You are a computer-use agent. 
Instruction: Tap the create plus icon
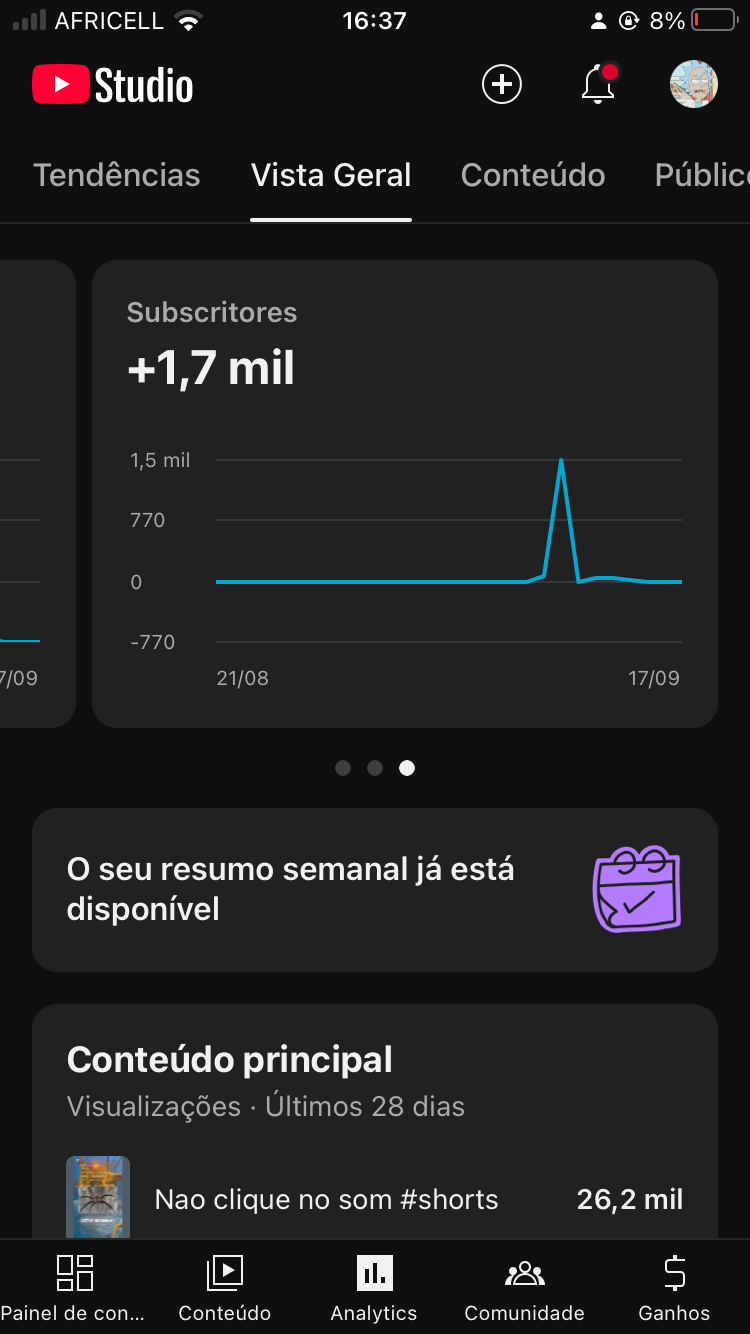click(x=502, y=85)
